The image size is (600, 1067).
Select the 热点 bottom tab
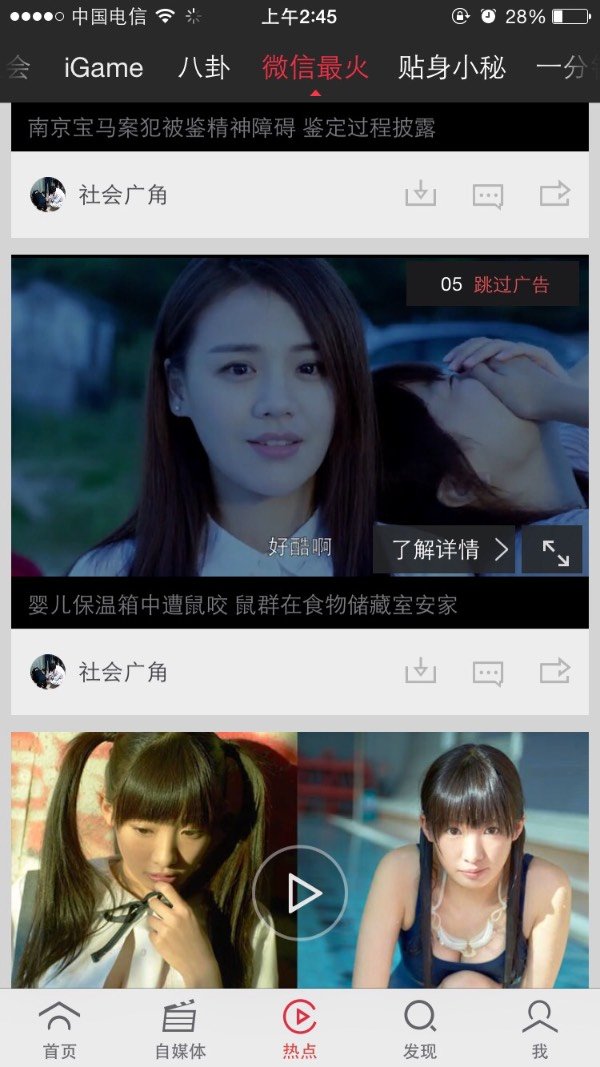(300, 1030)
